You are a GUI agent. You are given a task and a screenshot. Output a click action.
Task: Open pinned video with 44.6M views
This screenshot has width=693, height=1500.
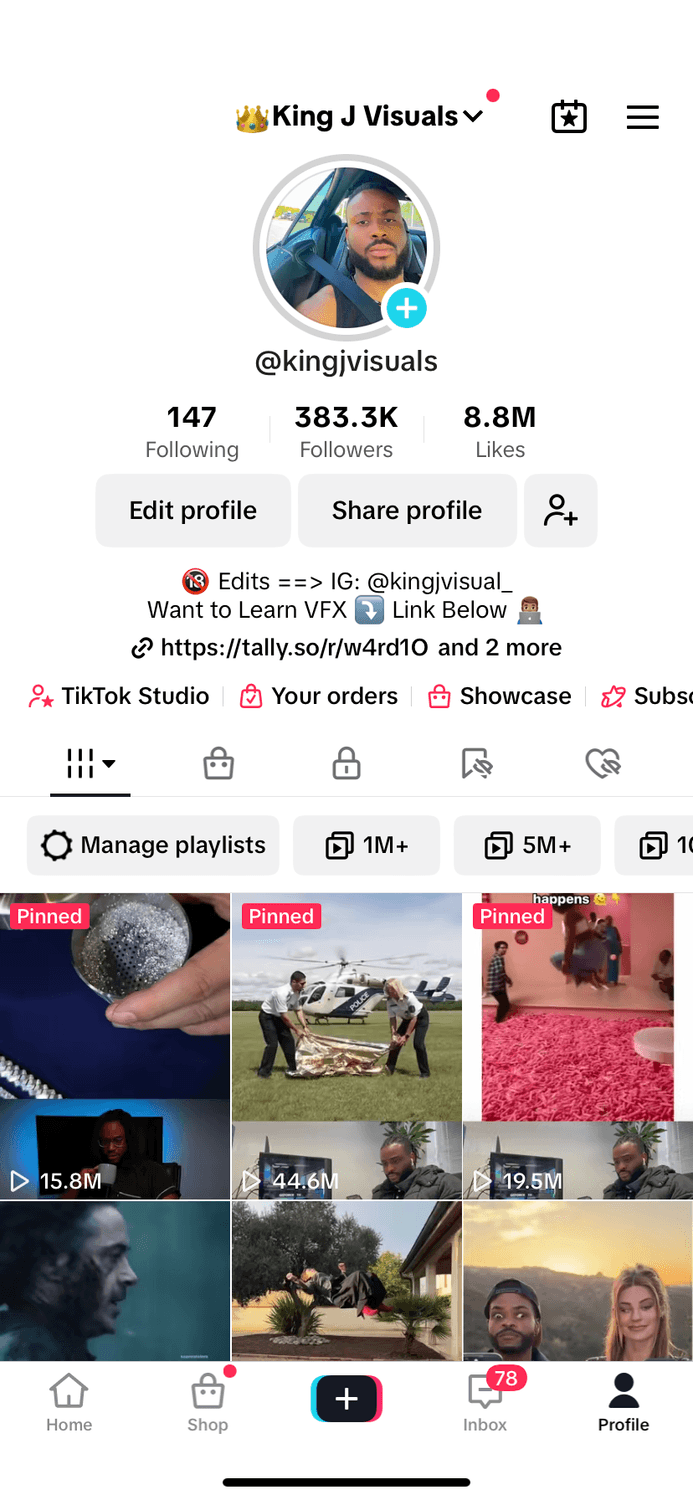pos(346,1045)
